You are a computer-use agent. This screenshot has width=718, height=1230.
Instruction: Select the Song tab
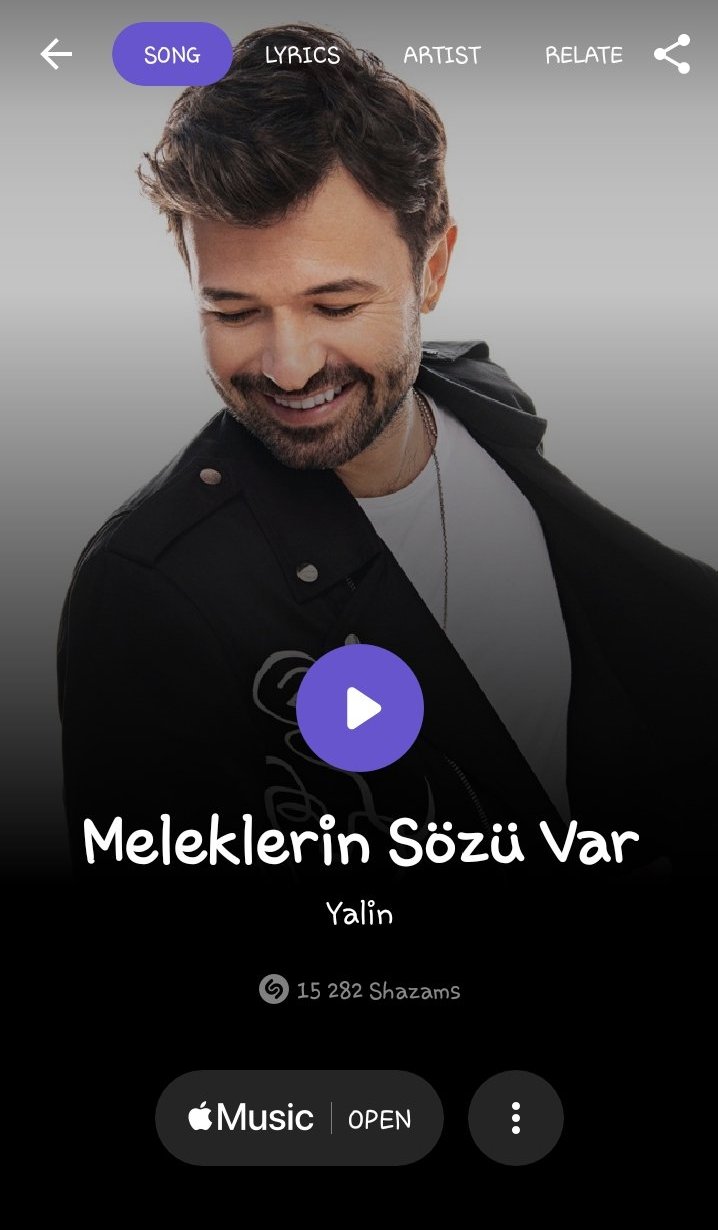172,54
